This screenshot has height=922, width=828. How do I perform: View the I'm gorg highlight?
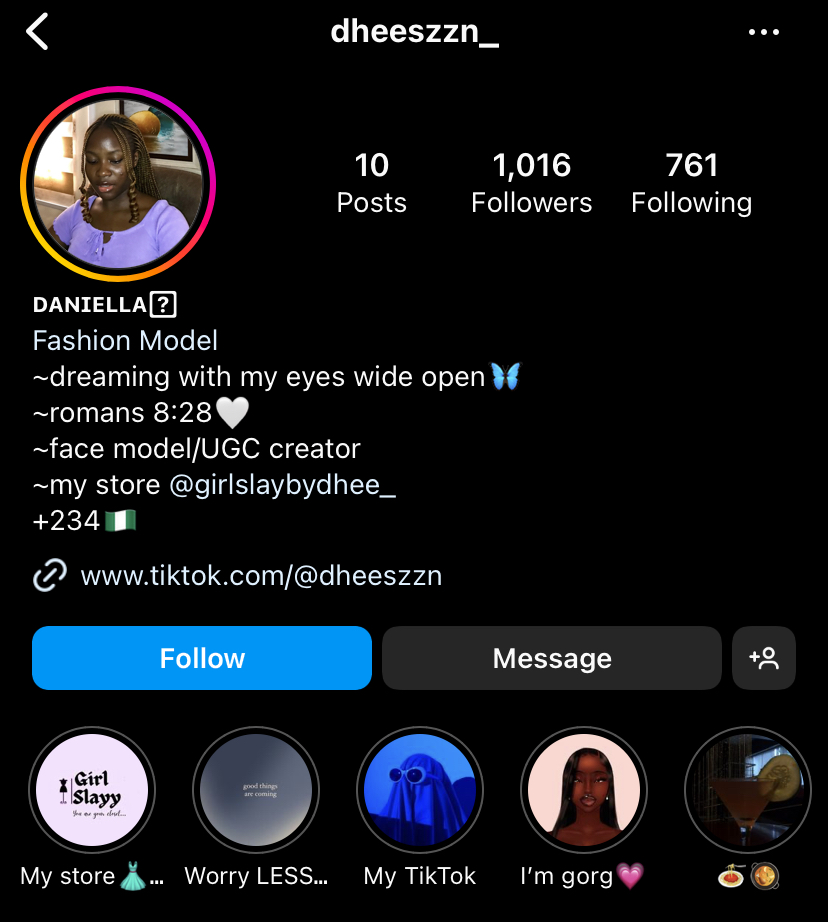tap(584, 790)
